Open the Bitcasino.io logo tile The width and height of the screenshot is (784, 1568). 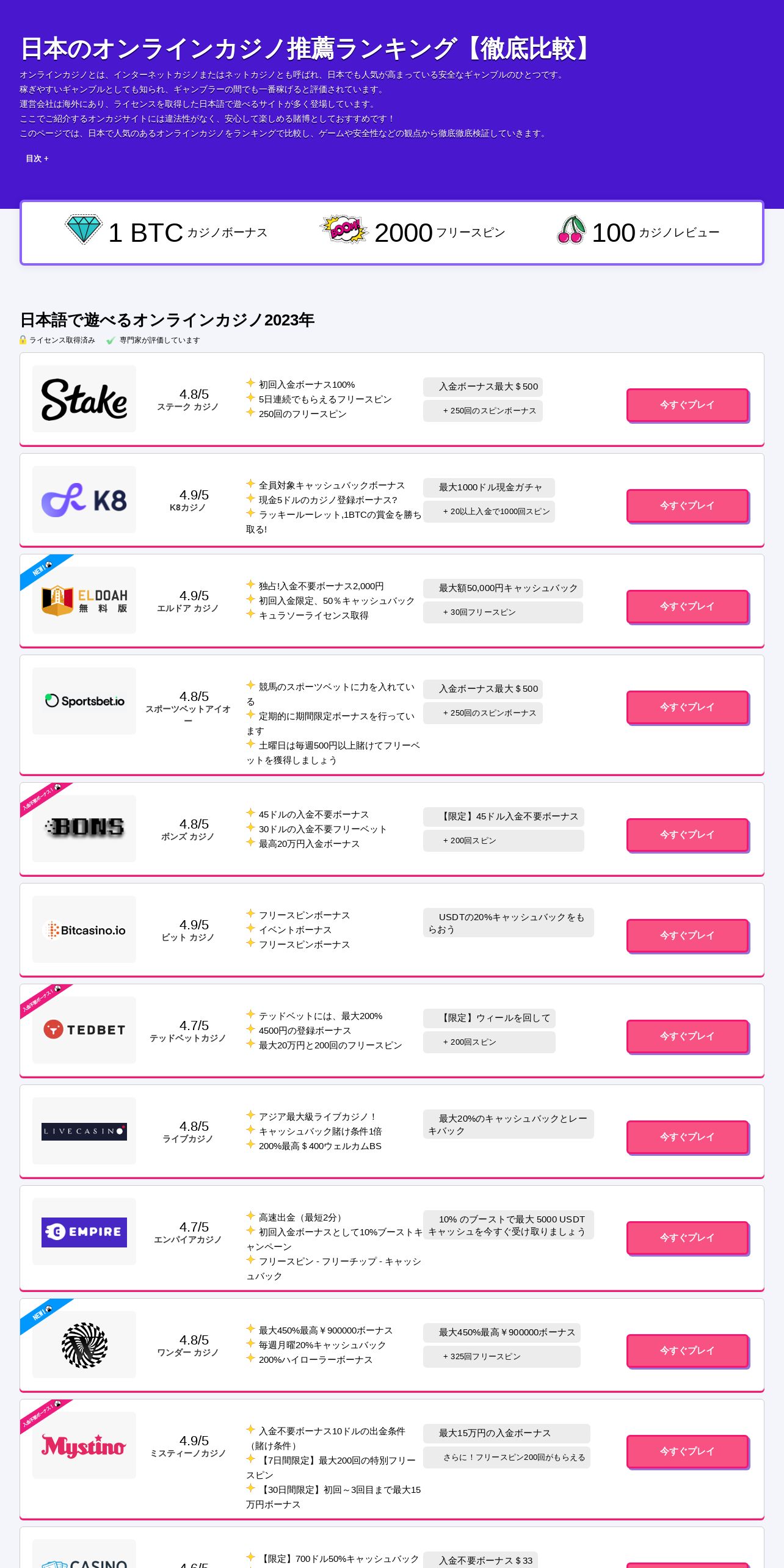[84, 929]
